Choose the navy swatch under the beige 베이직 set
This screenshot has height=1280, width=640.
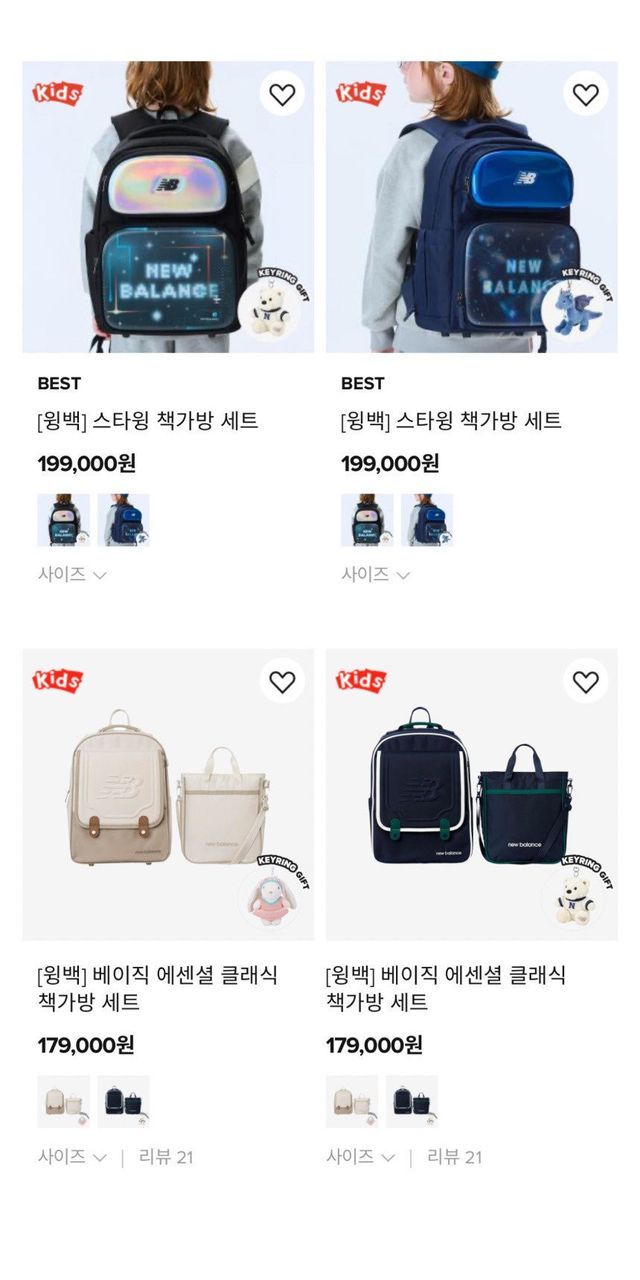click(x=124, y=1102)
